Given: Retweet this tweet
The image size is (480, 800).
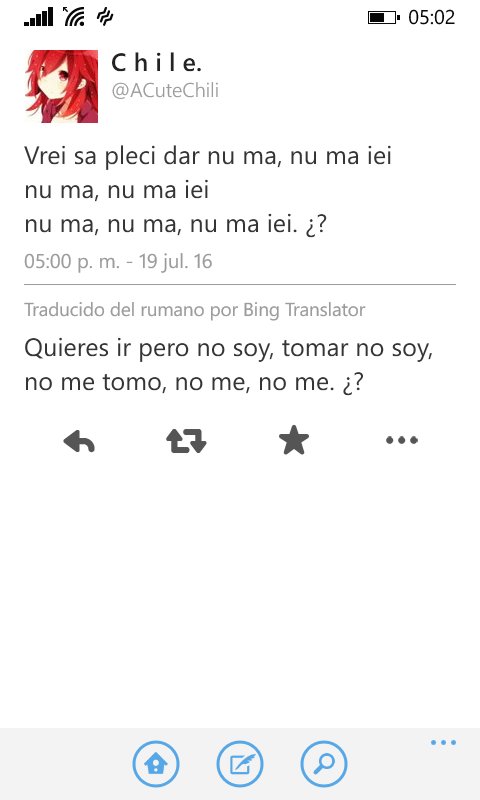Looking at the screenshot, I should tap(186, 441).
